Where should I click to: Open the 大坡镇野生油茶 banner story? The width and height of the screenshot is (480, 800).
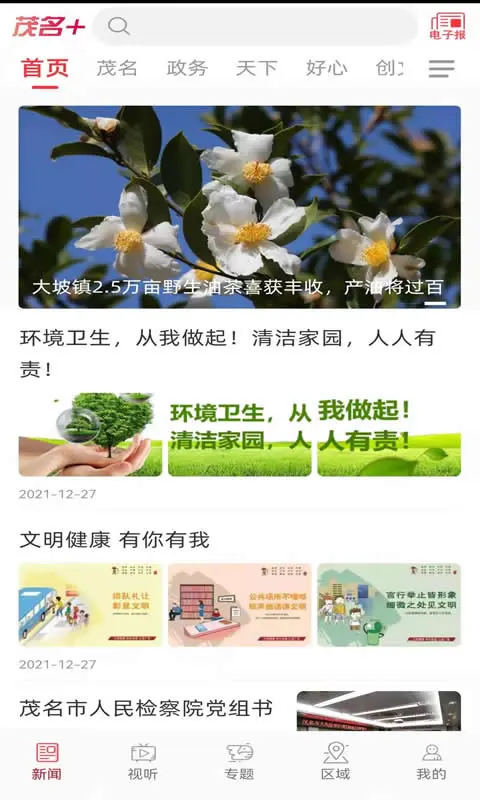click(x=240, y=207)
